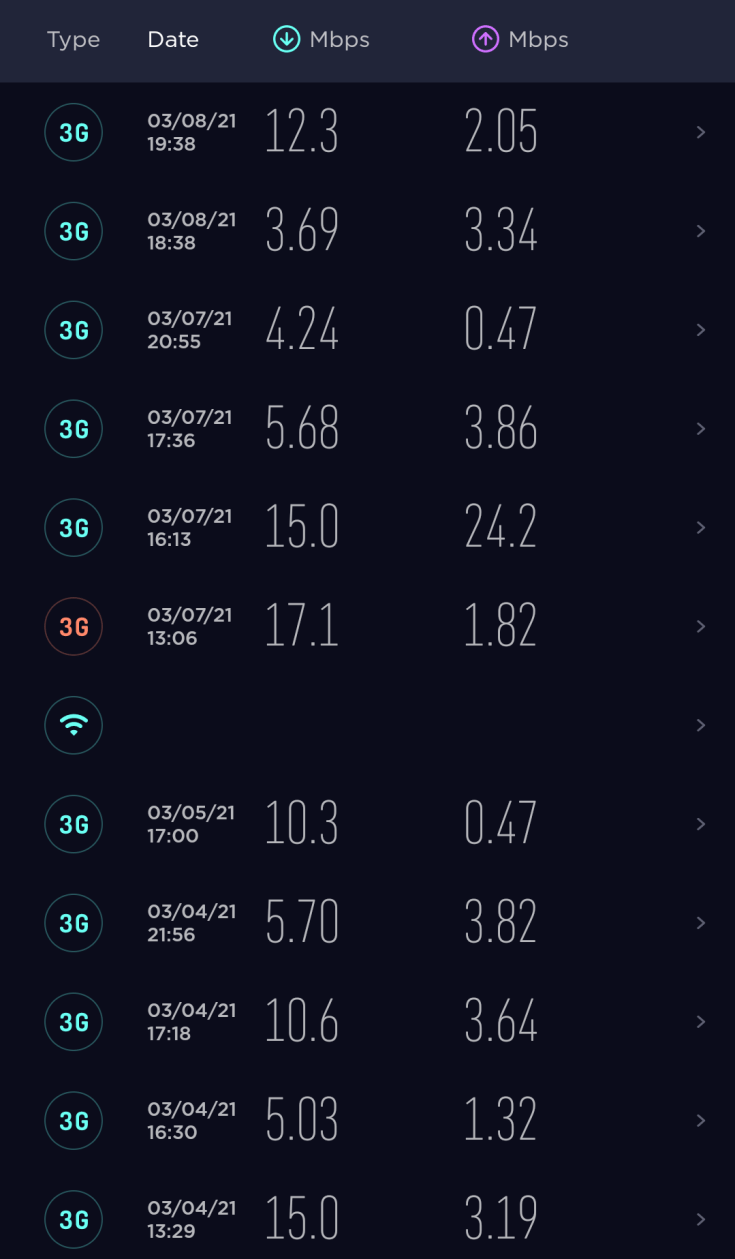Image resolution: width=735 pixels, height=1259 pixels.
Task: Sort results by Date column
Action: click(x=173, y=40)
